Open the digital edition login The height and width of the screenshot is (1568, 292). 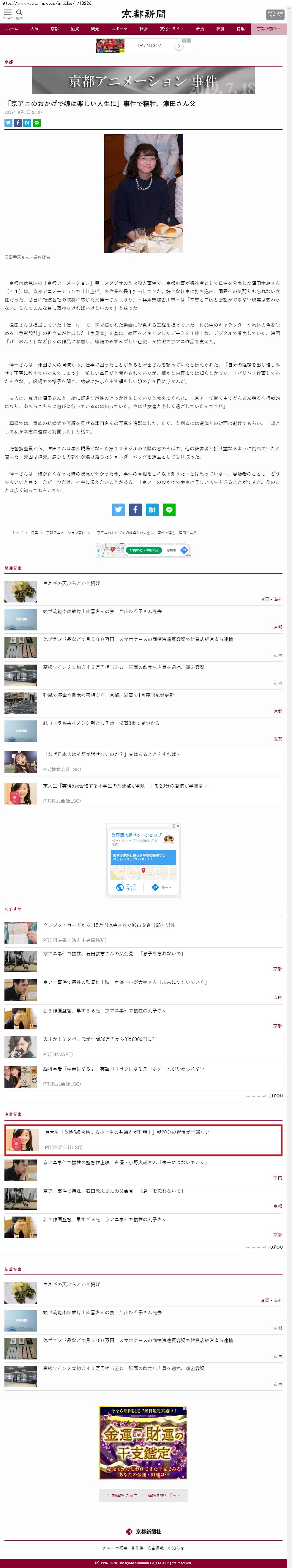point(275,14)
